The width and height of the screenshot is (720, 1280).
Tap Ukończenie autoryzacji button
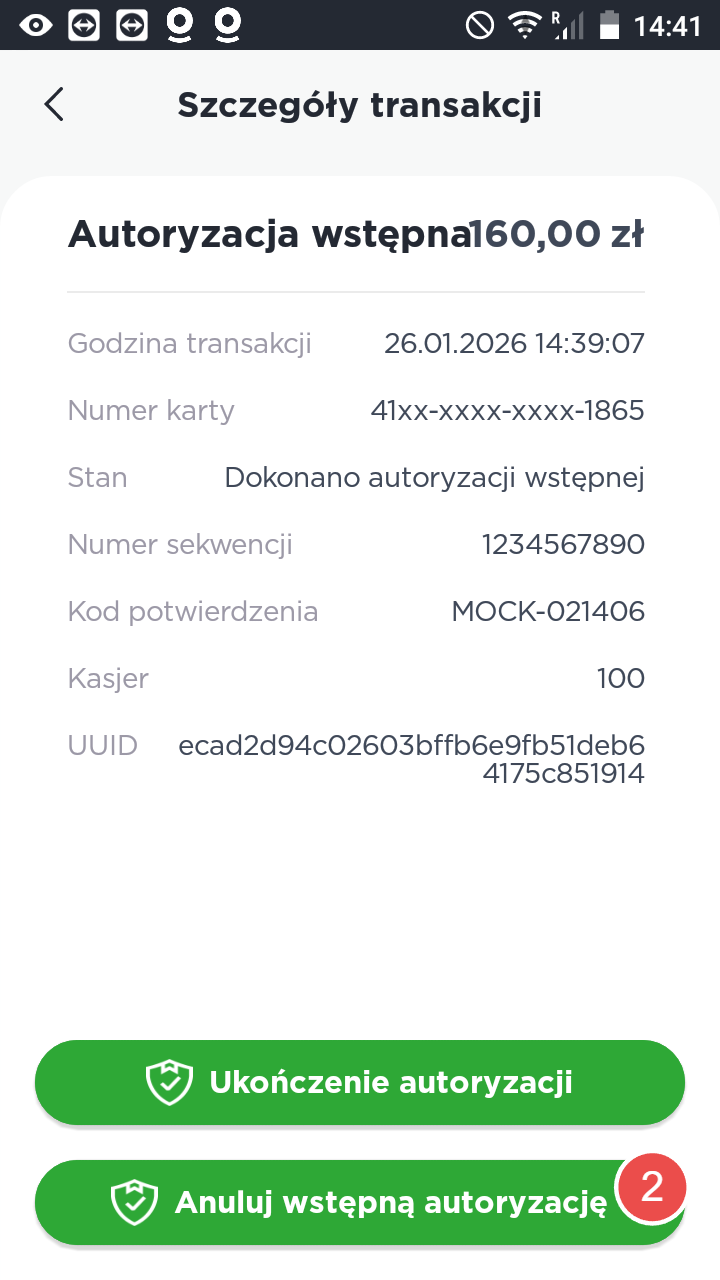tap(360, 1082)
